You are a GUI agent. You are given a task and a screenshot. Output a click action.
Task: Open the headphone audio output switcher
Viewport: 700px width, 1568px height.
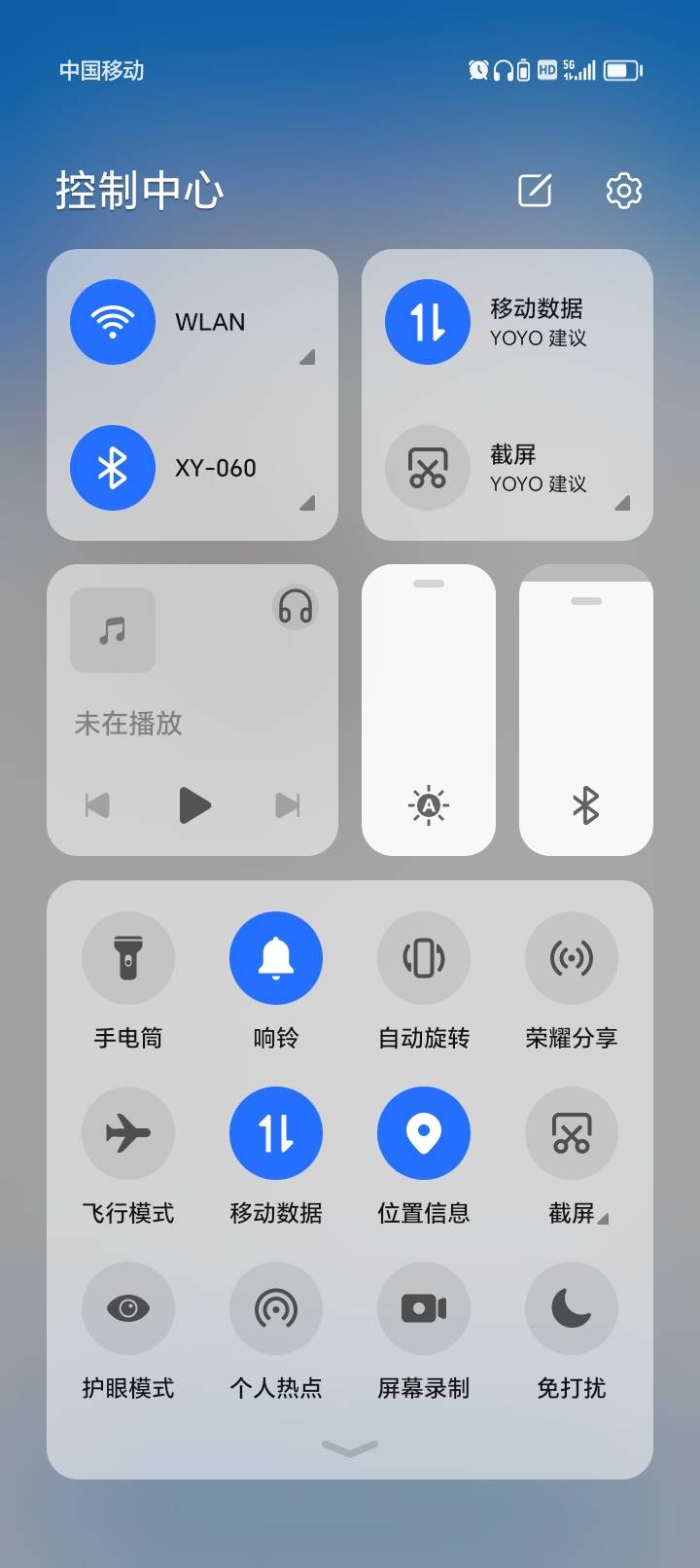(x=295, y=607)
